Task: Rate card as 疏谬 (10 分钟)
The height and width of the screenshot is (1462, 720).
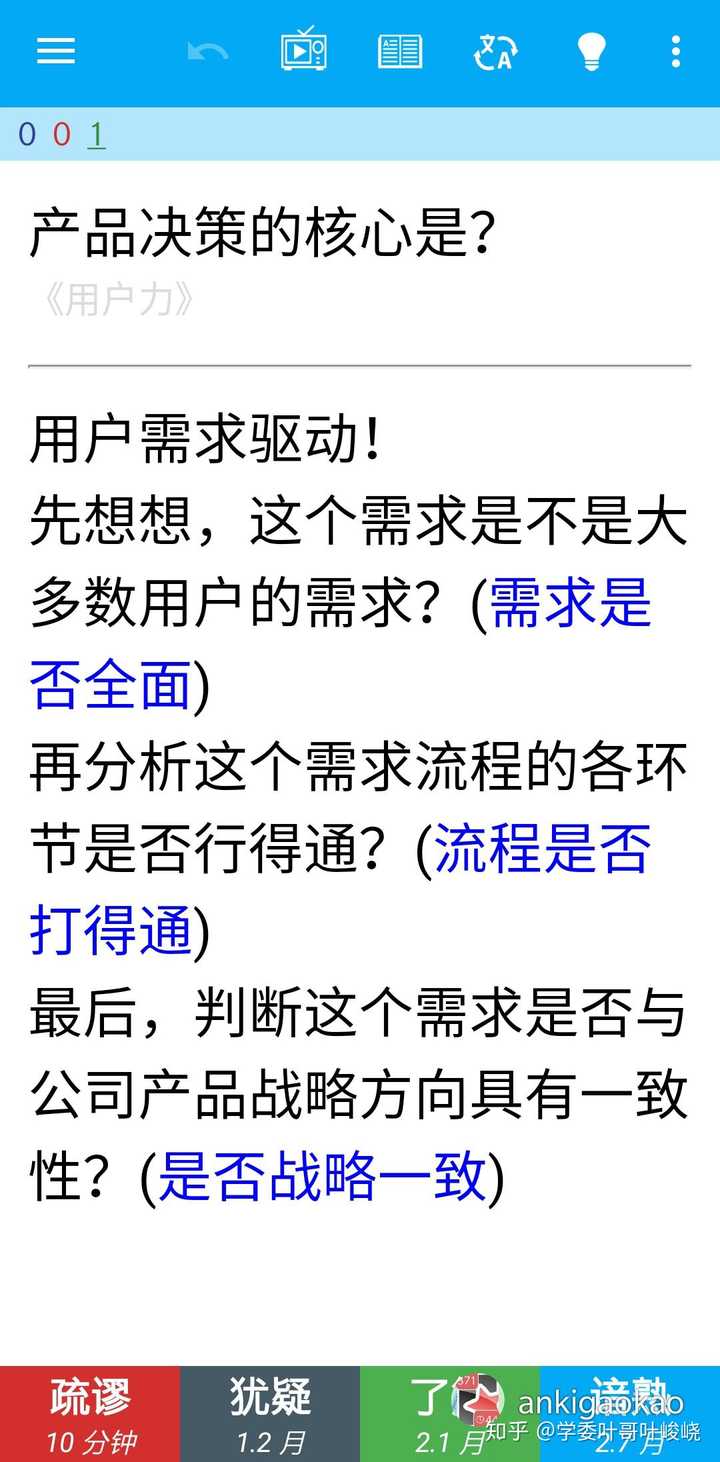Action: 90,1413
